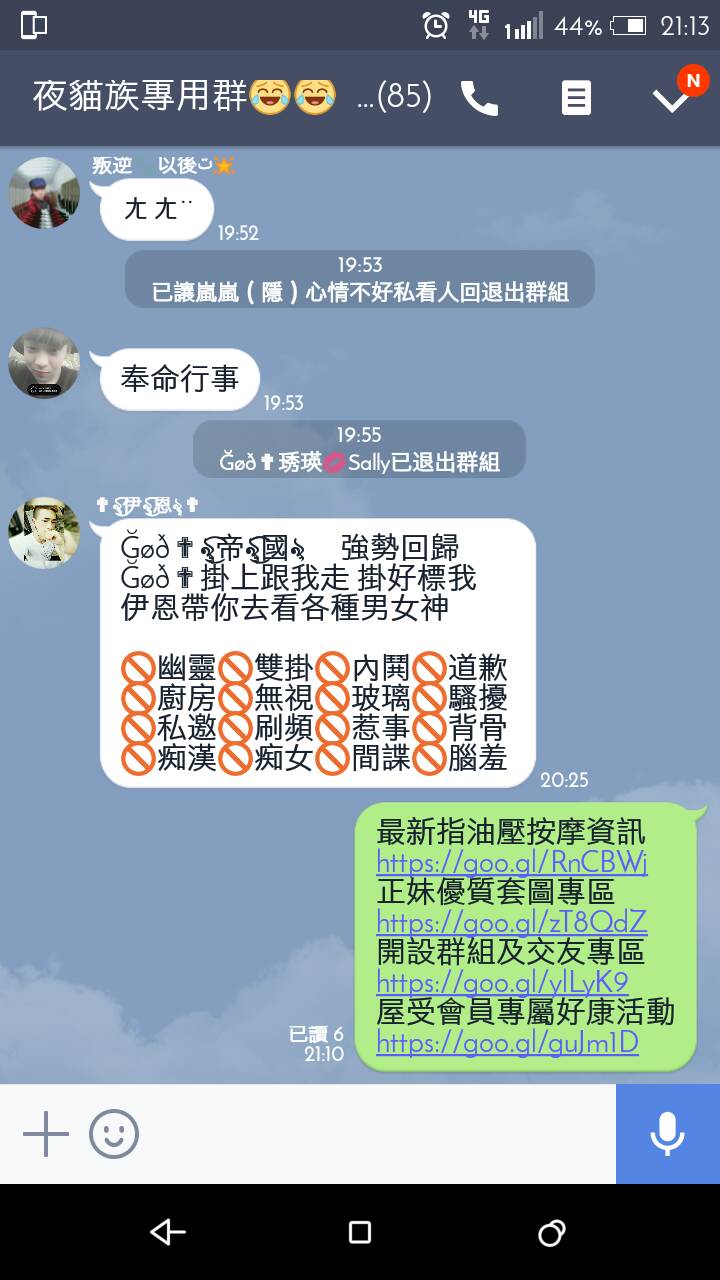Expand the chat dropdown menu arrow
720x1280 pixels.
pos(670,99)
